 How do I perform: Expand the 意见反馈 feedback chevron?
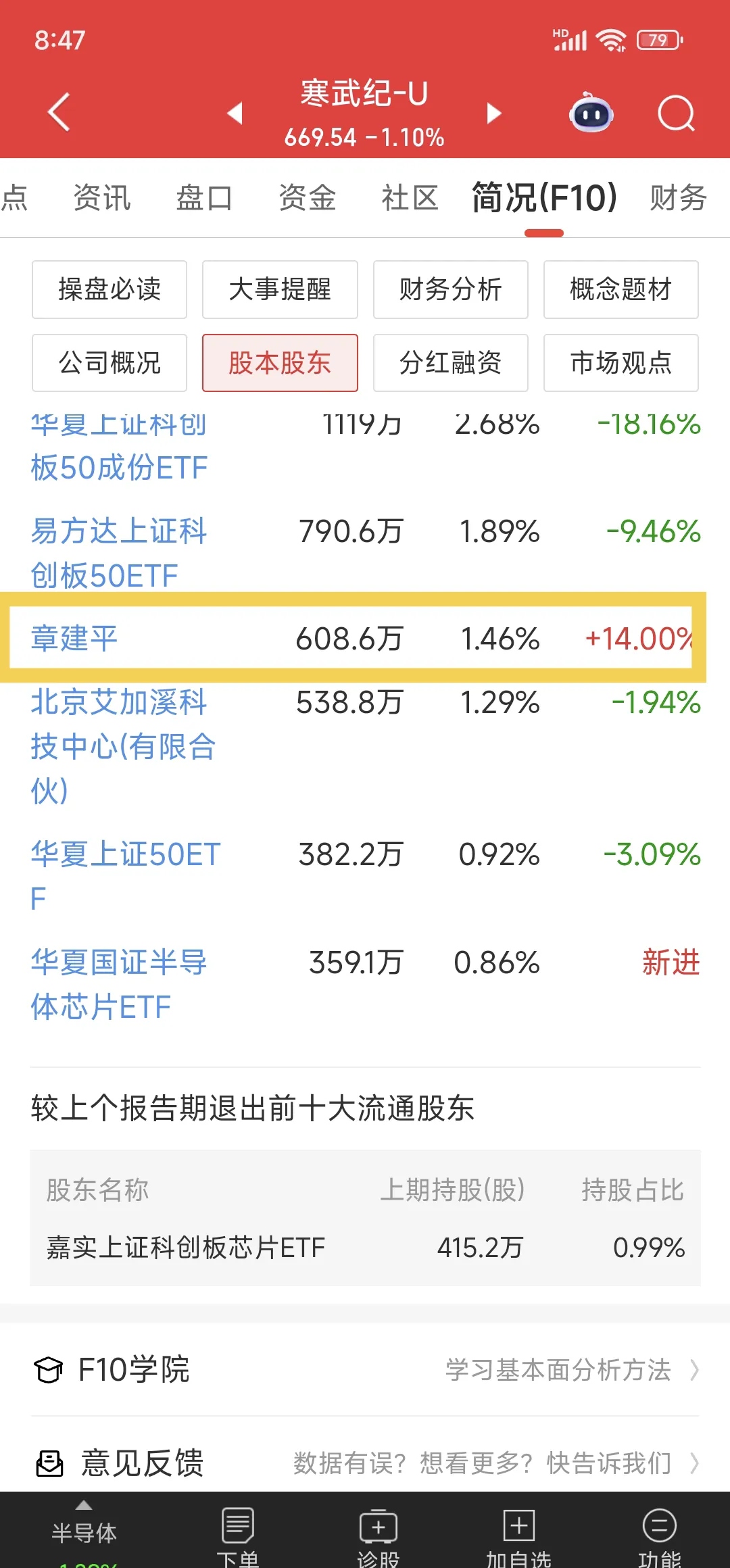click(696, 1463)
